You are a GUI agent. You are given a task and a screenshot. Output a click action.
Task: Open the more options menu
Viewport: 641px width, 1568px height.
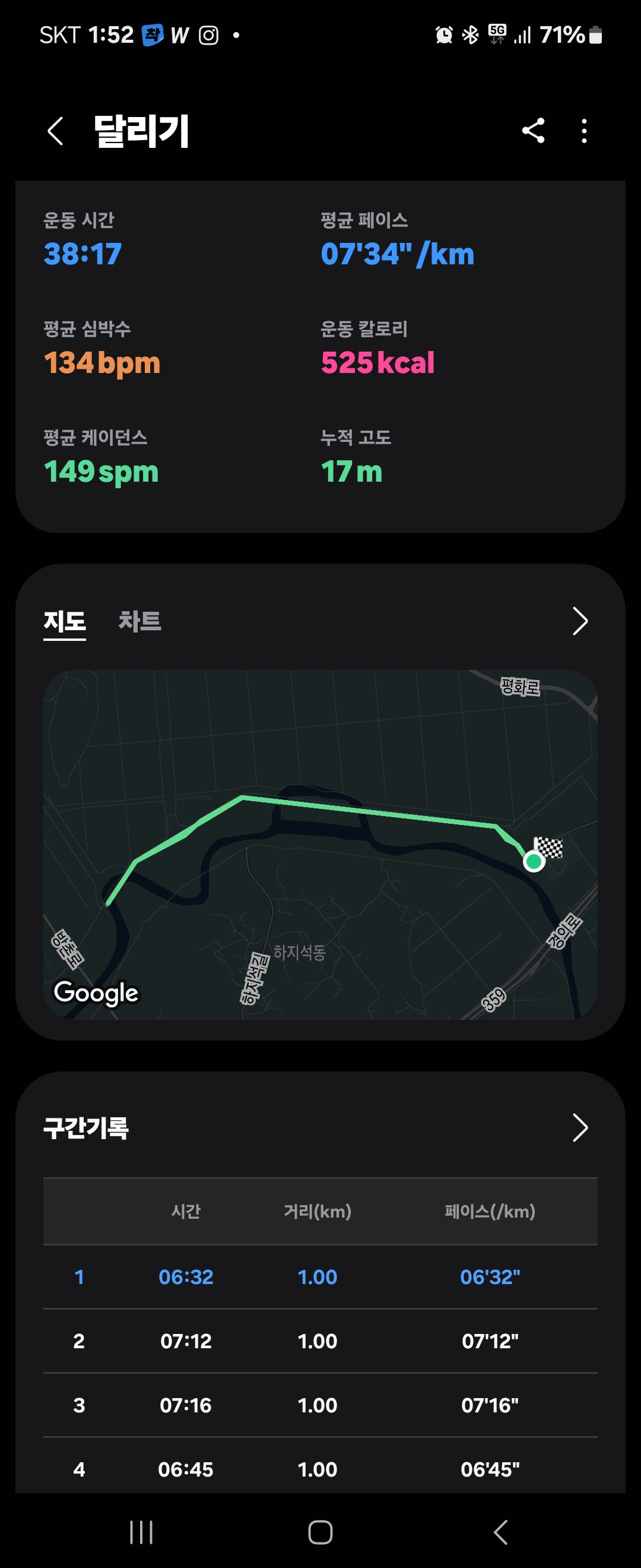(584, 131)
